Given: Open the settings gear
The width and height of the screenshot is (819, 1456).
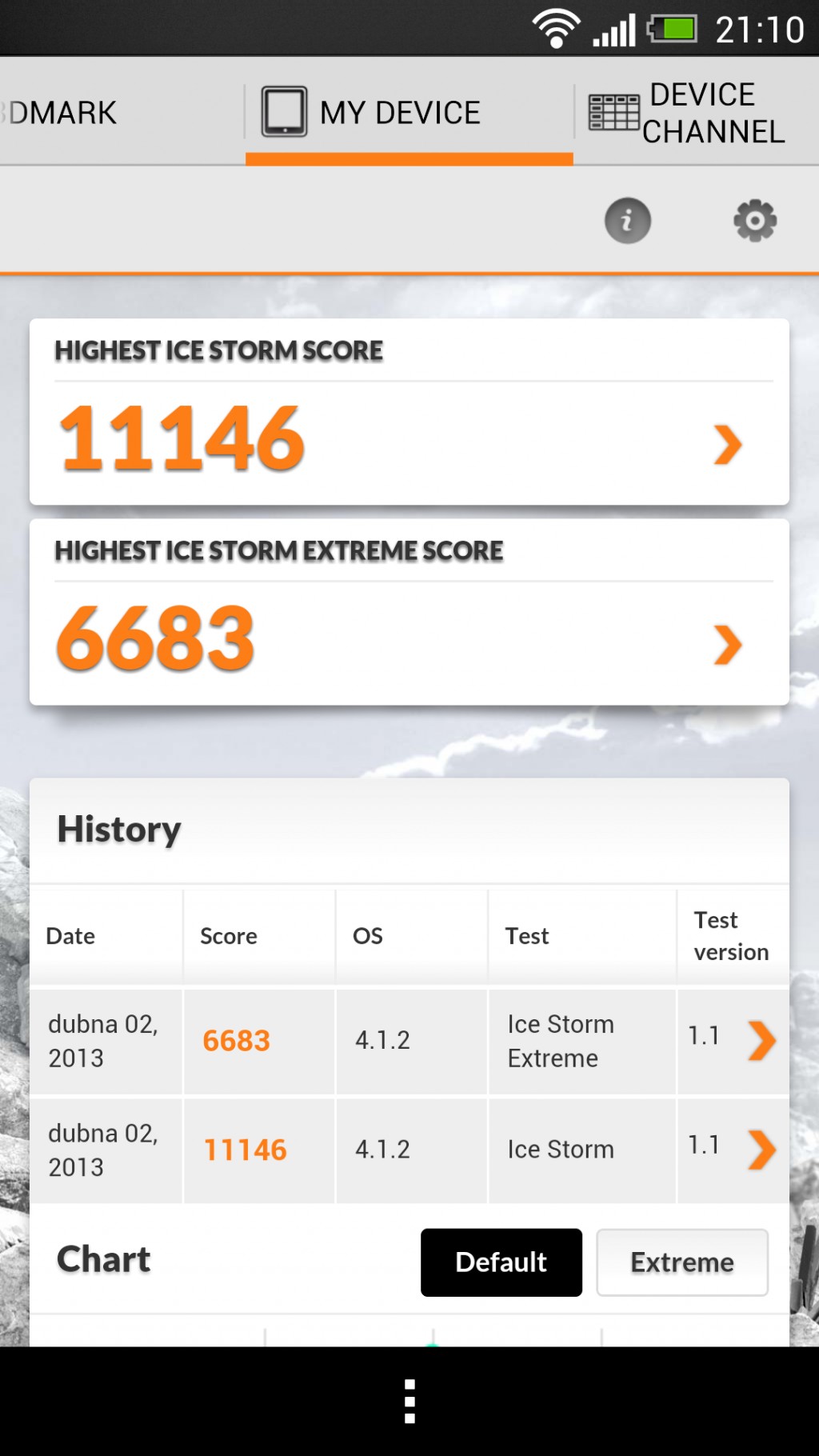Looking at the screenshot, I should [755, 221].
